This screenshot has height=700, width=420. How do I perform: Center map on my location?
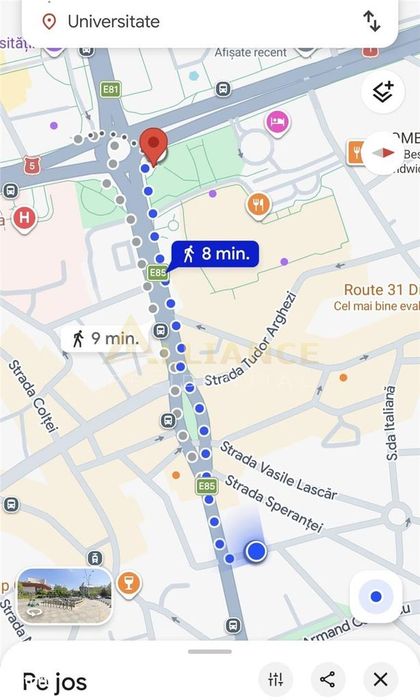coord(376,596)
